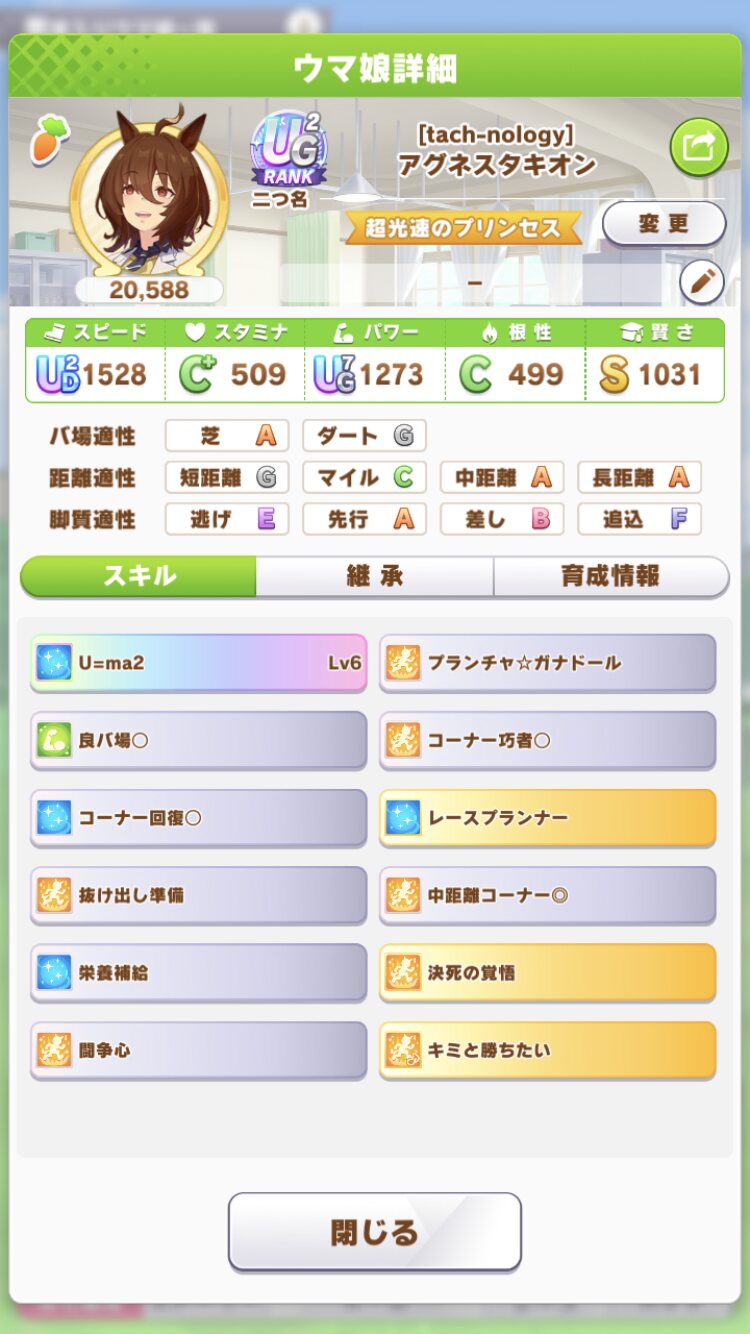The height and width of the screenshot is (1334, 750).
Task: Tap the コーナー回復○ skill
Action: [x=198, y=817]
